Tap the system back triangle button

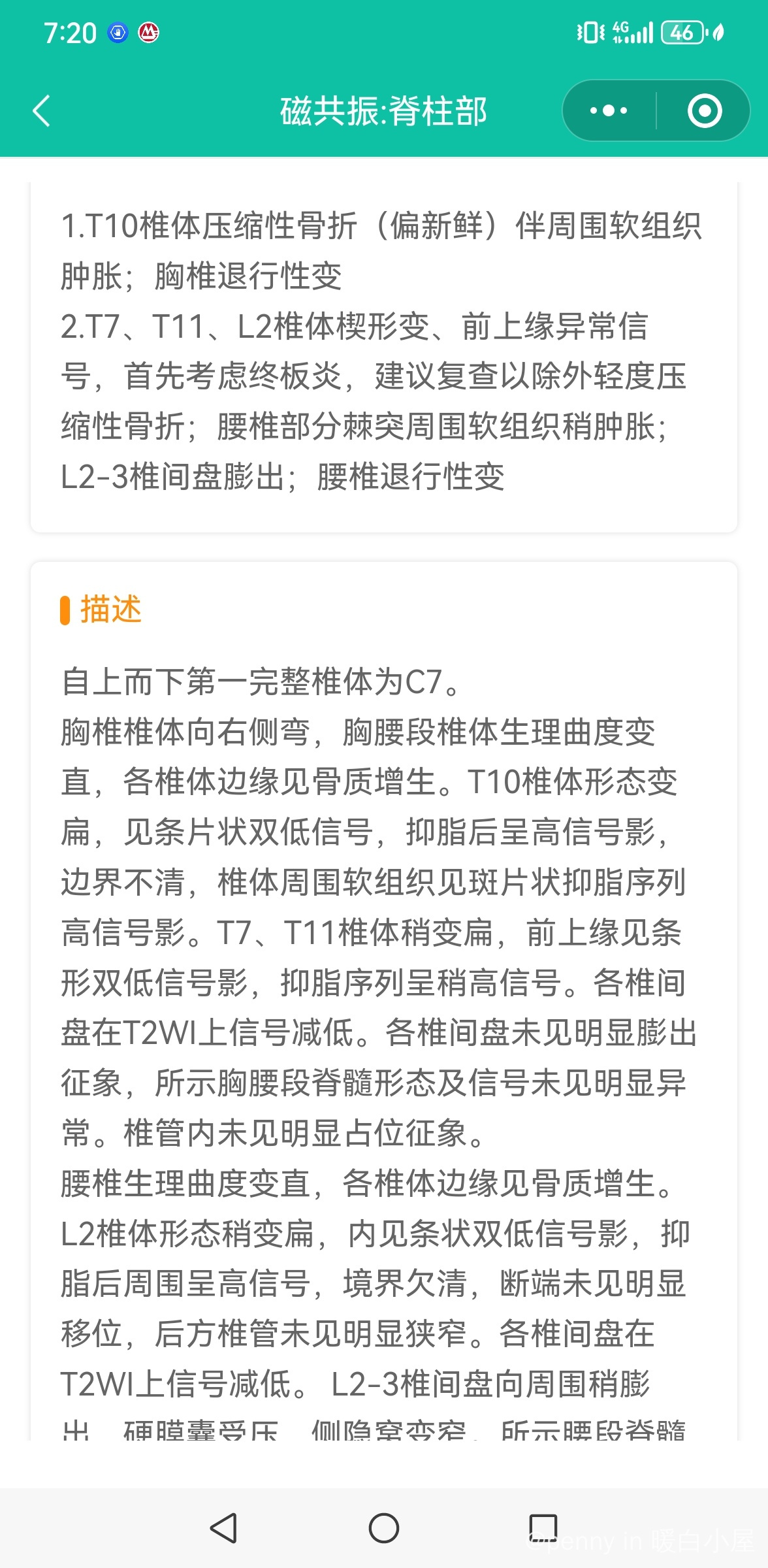click(224, 1528)
